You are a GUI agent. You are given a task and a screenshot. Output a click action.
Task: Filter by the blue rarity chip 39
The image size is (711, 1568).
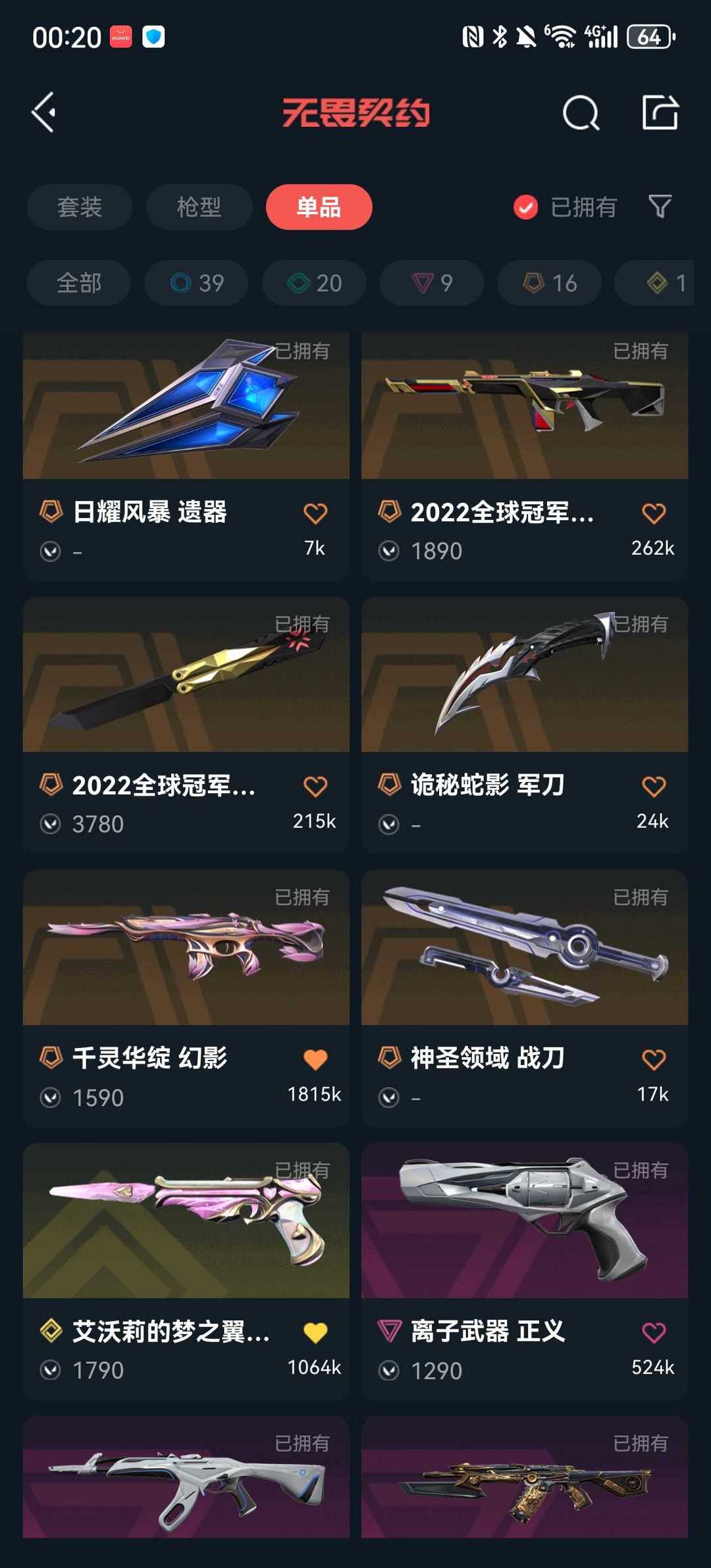196,283
